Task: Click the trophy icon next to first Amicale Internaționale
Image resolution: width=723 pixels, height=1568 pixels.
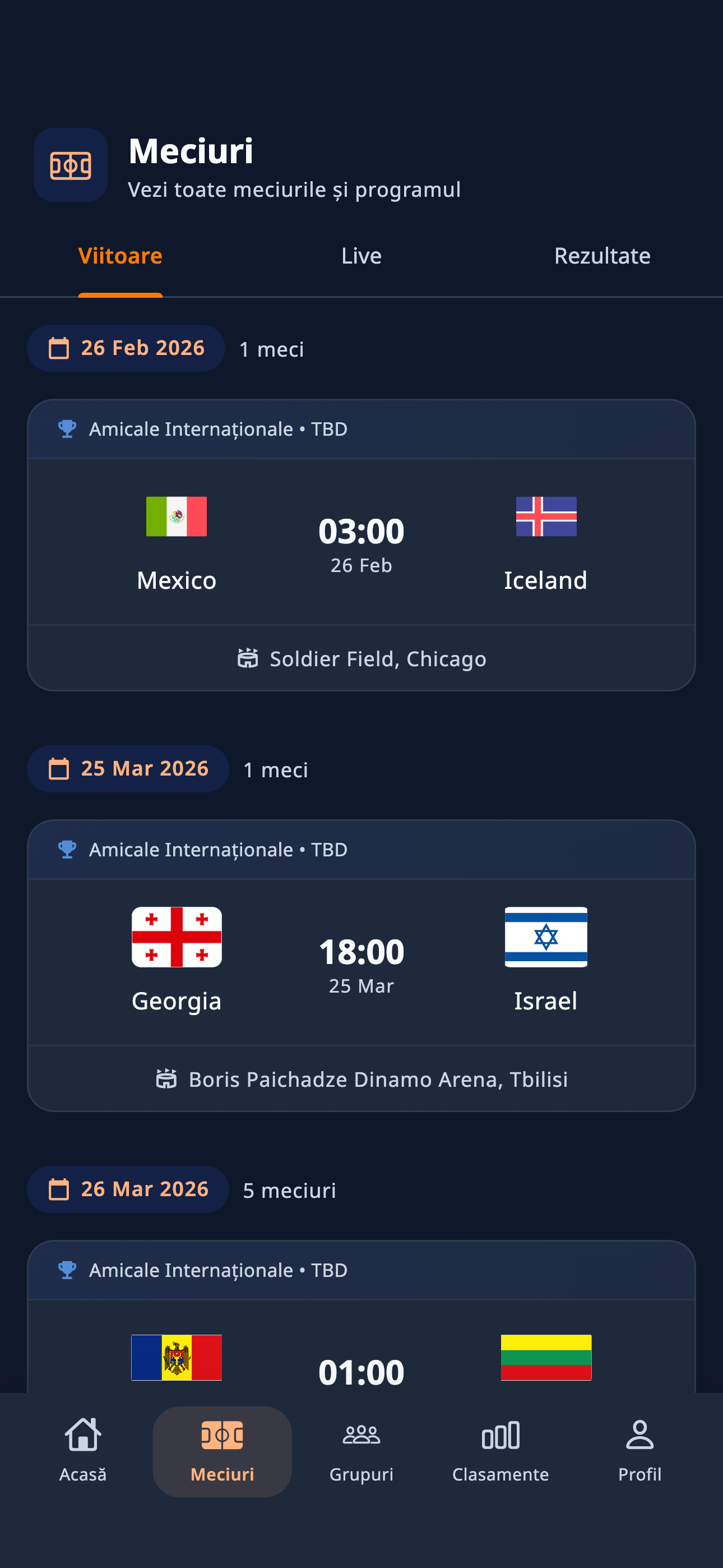Action: pyautogui.click(x=67, y=428)
